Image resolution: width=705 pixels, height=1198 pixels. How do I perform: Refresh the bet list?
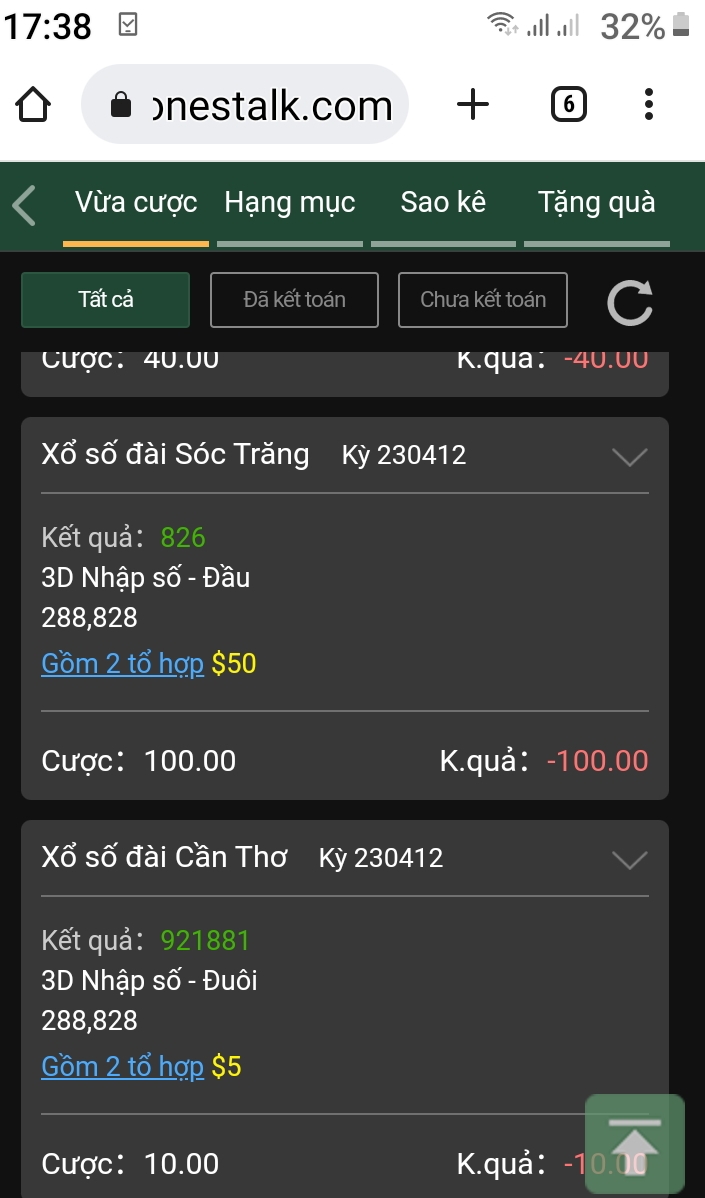point(630,303)
